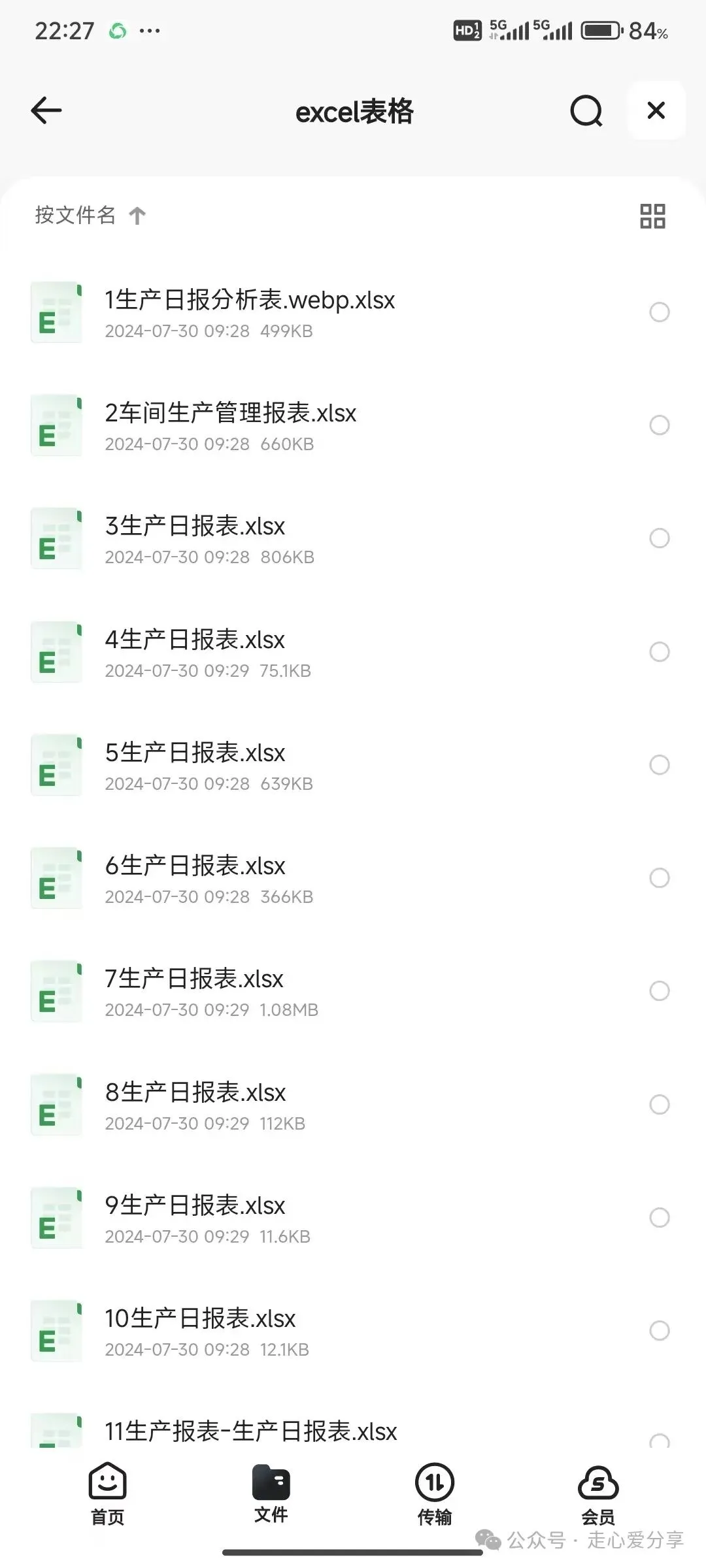Select the 2车间生产管理报表.xlsx circle
This screenshot has height=1568, width=706.
click(x=659, y=425)
